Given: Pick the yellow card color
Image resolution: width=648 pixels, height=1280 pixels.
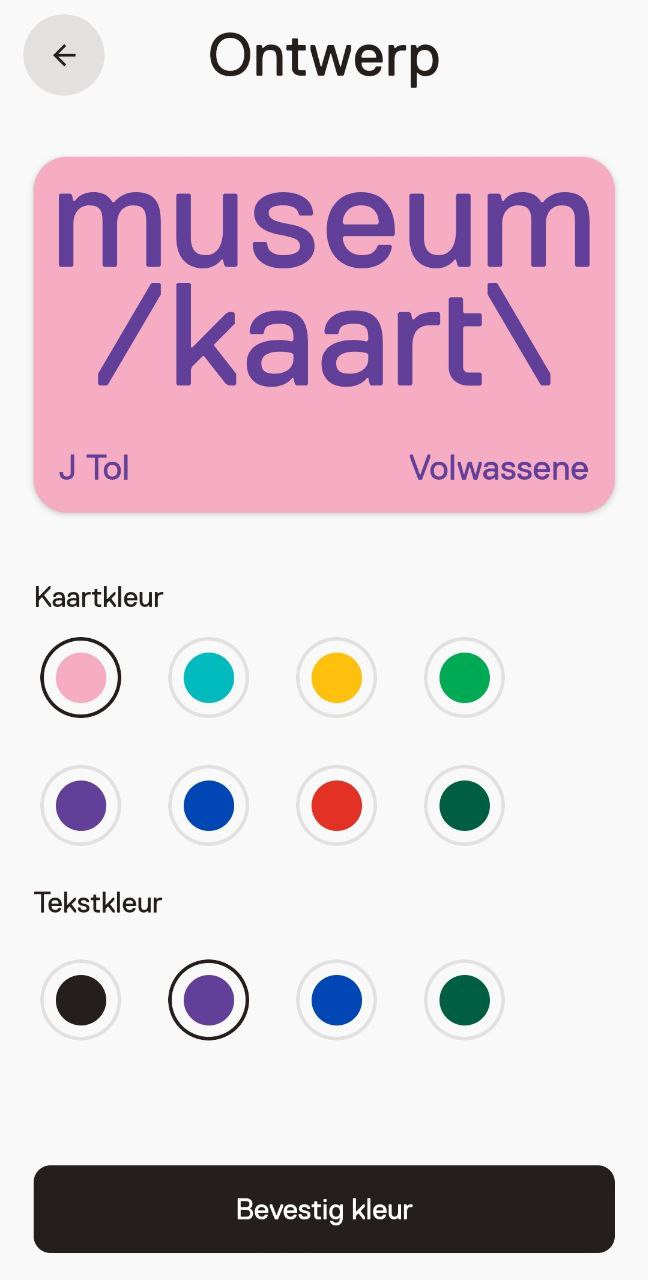Looking at the screenshot, I should [337, 677].
